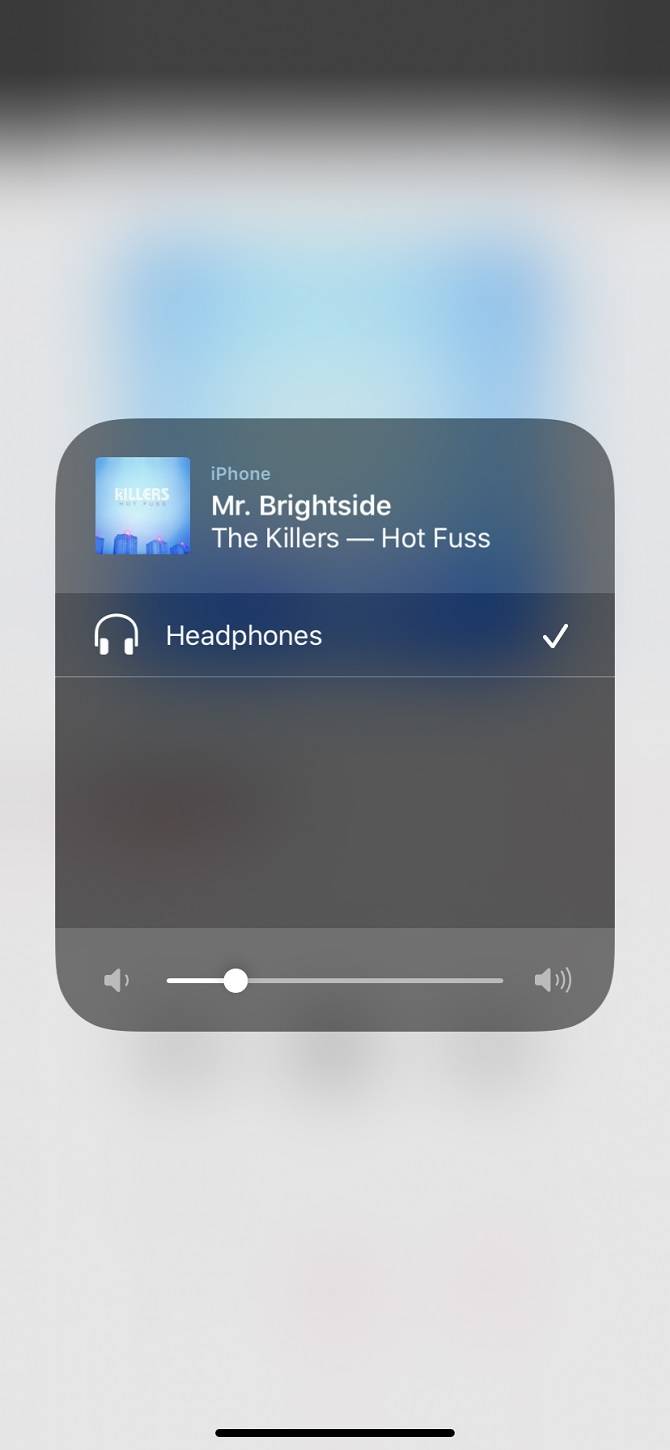The image size is (670, 1450).
Task: Select Headphones as the audio output
Action: 335,635
